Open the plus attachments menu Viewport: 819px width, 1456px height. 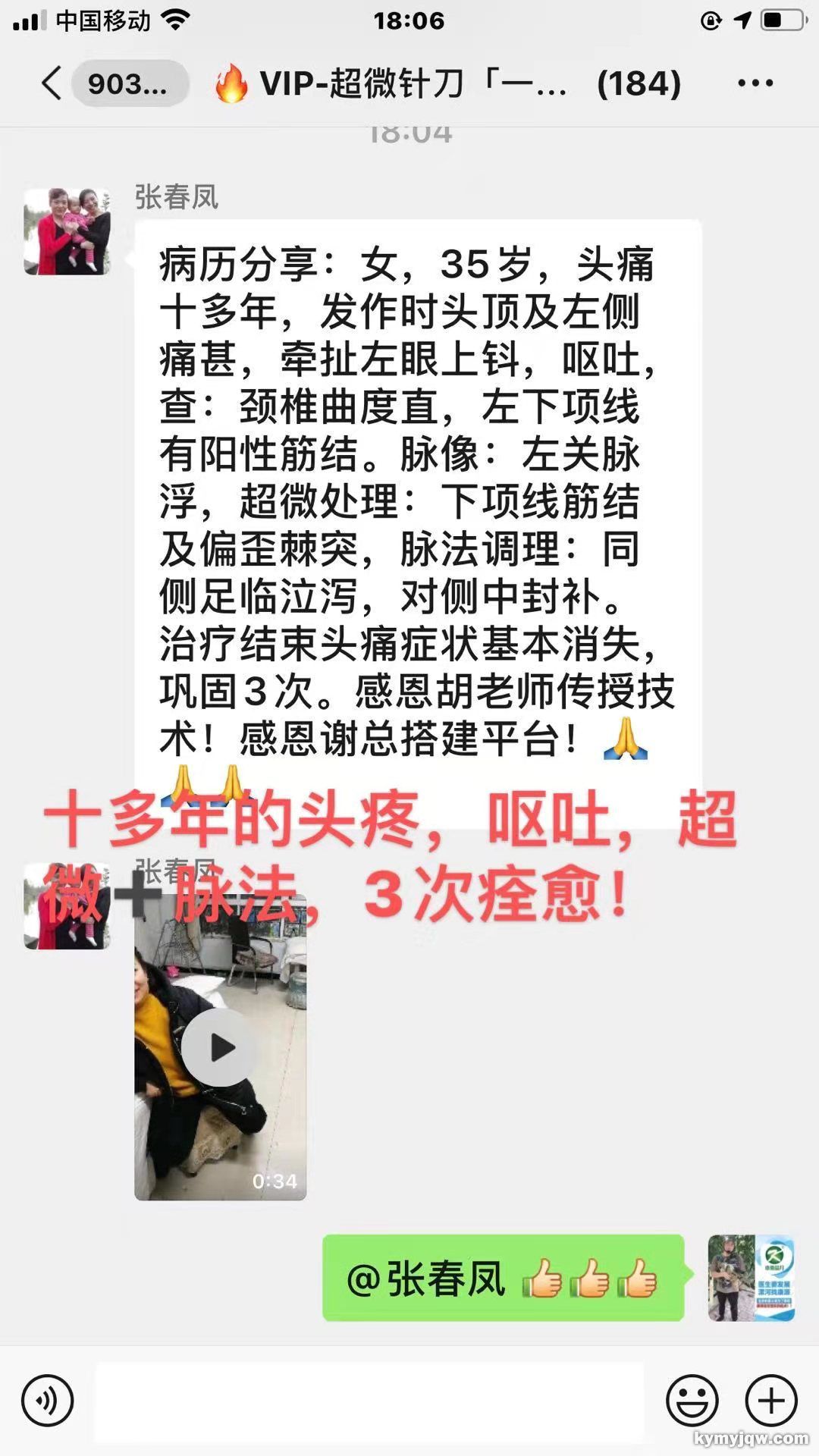tap(771, 1401)
